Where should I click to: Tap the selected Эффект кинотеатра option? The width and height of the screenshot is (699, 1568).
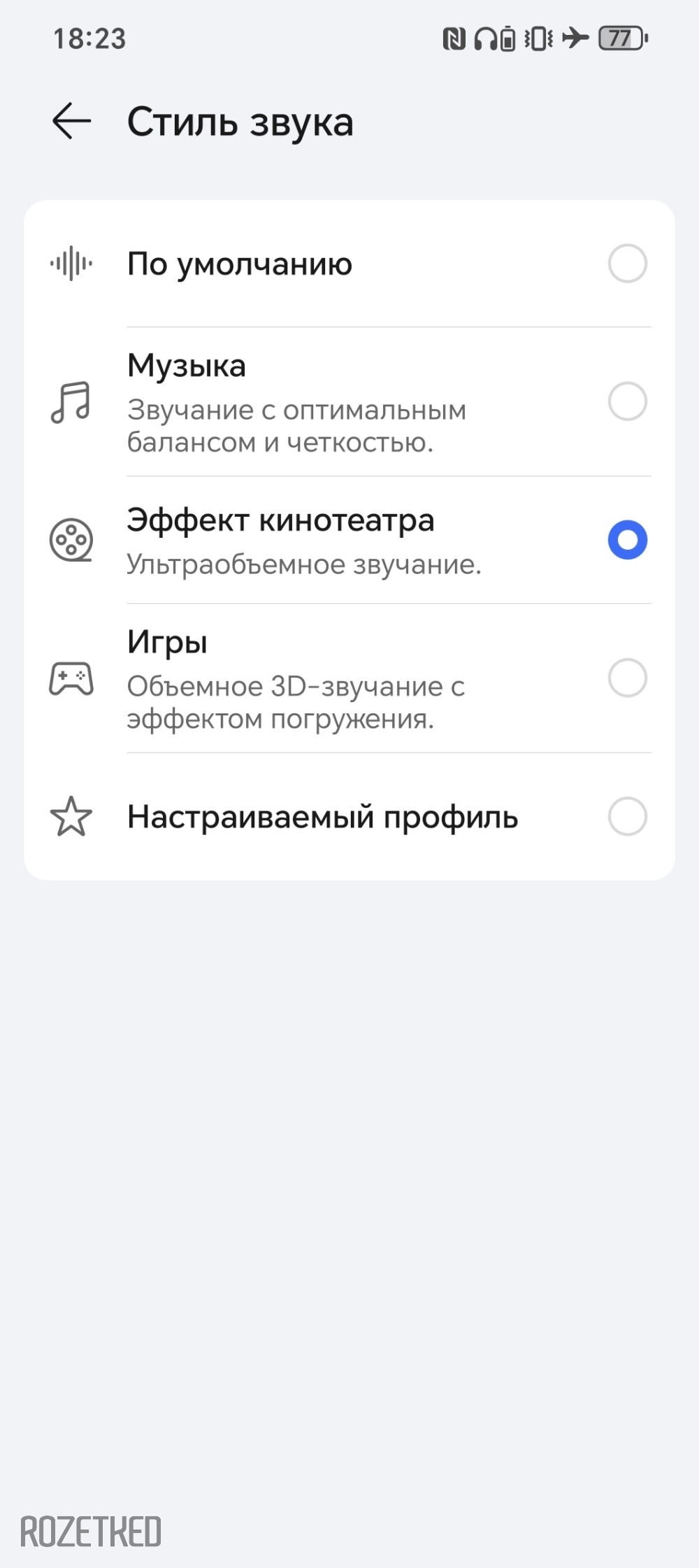point(627,540)
